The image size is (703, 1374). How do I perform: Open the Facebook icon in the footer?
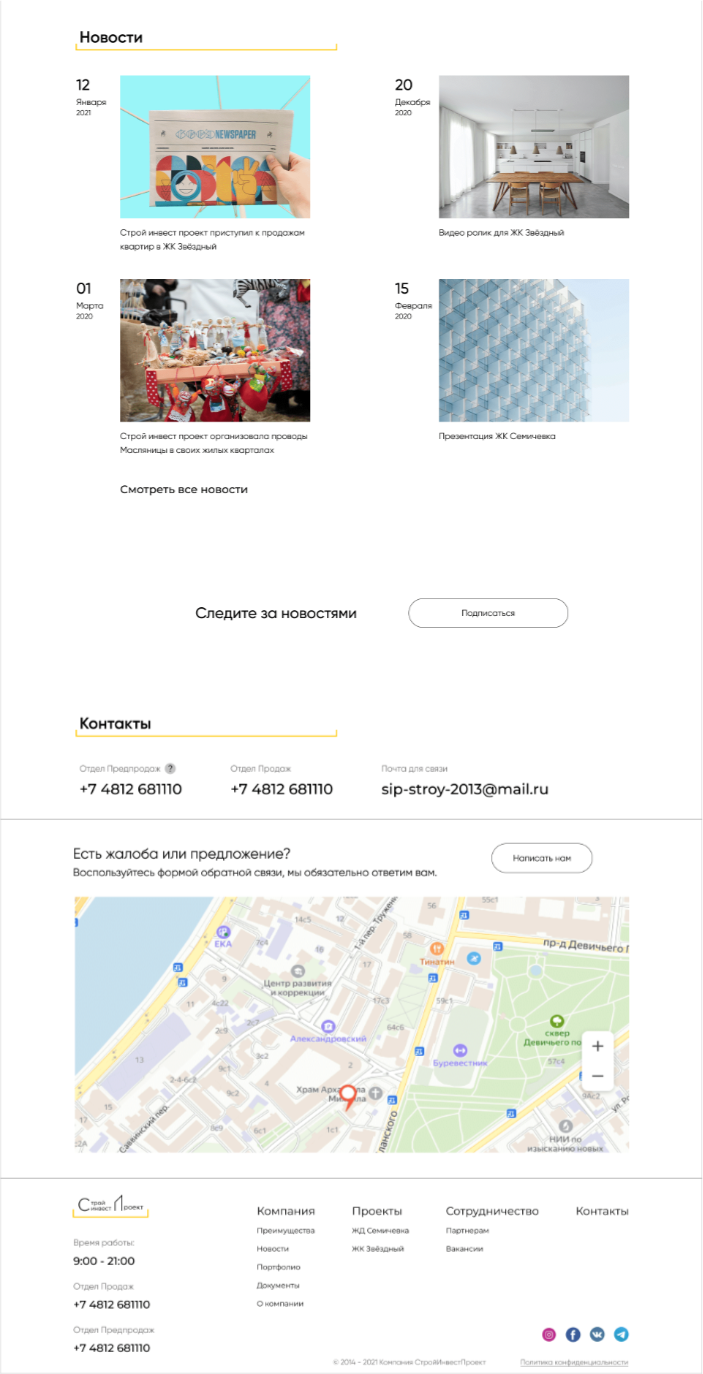[573, 1334]
